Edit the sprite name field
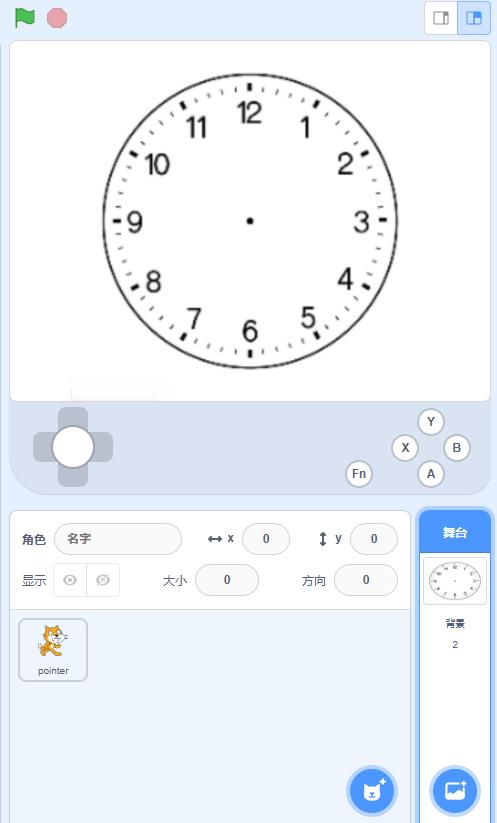 pyautogui.click(x=118, y=539)
